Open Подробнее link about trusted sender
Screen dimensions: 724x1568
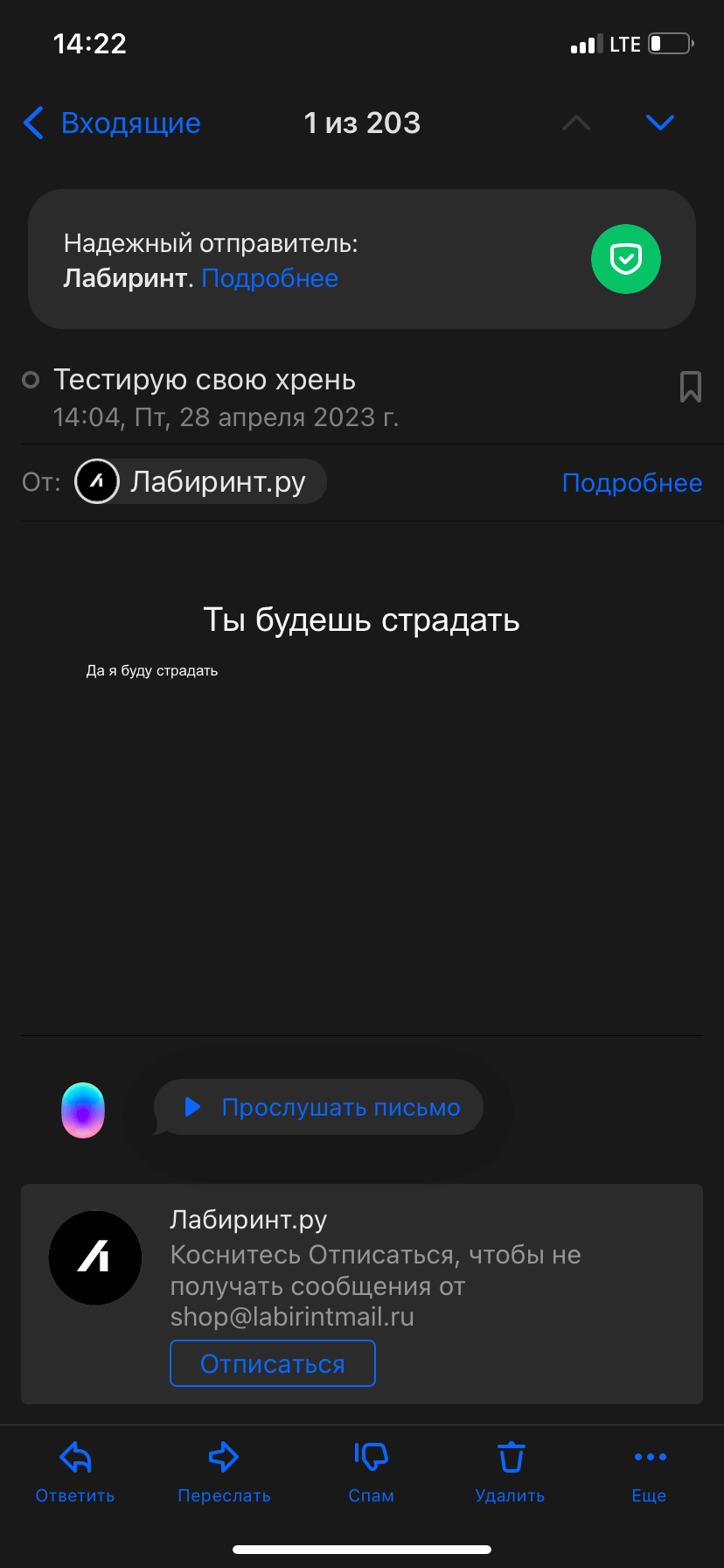point(269,278)
